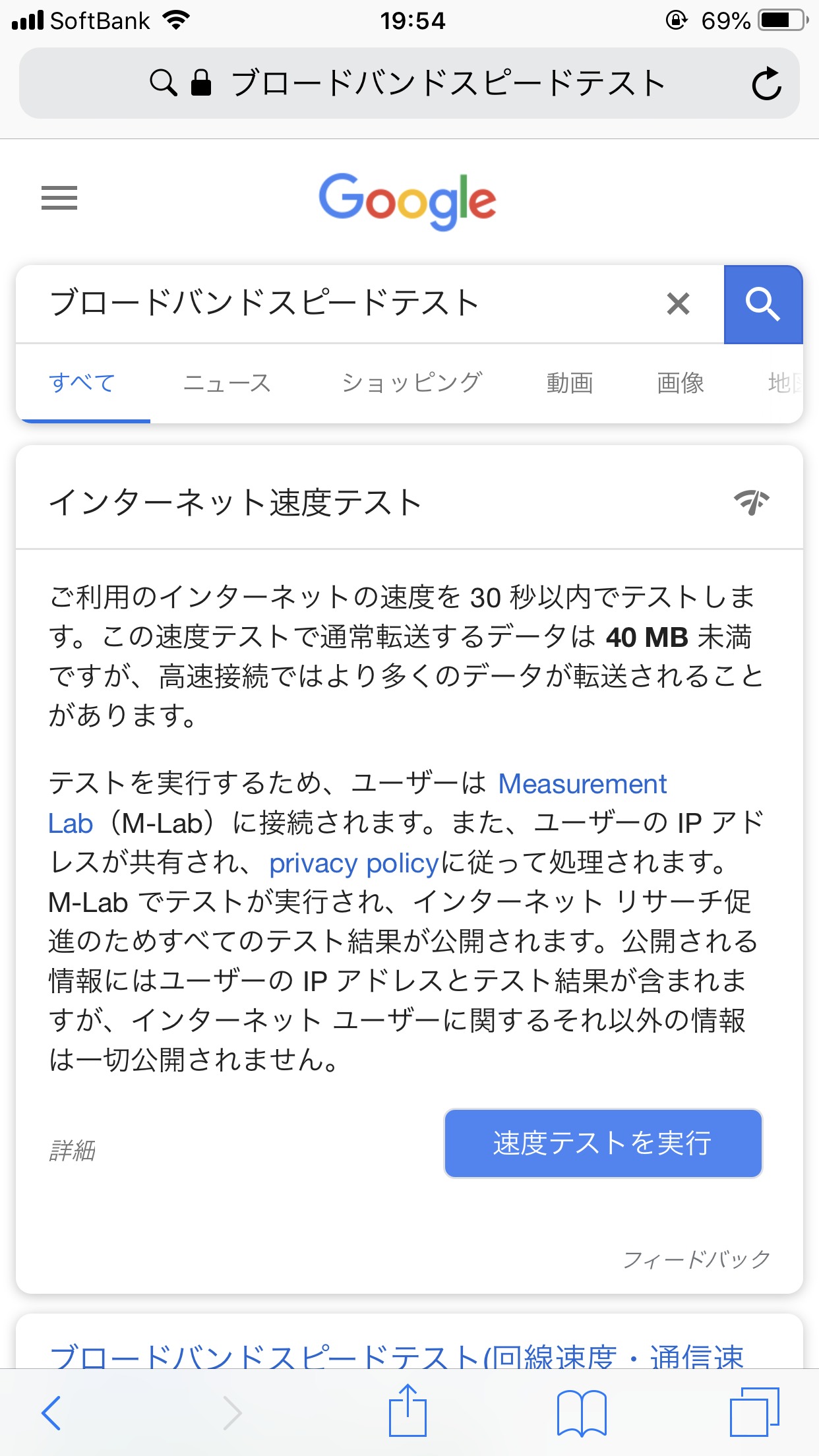Reload the page in Safari
The width and height of the screenshot is (819, 1456).
766,84
